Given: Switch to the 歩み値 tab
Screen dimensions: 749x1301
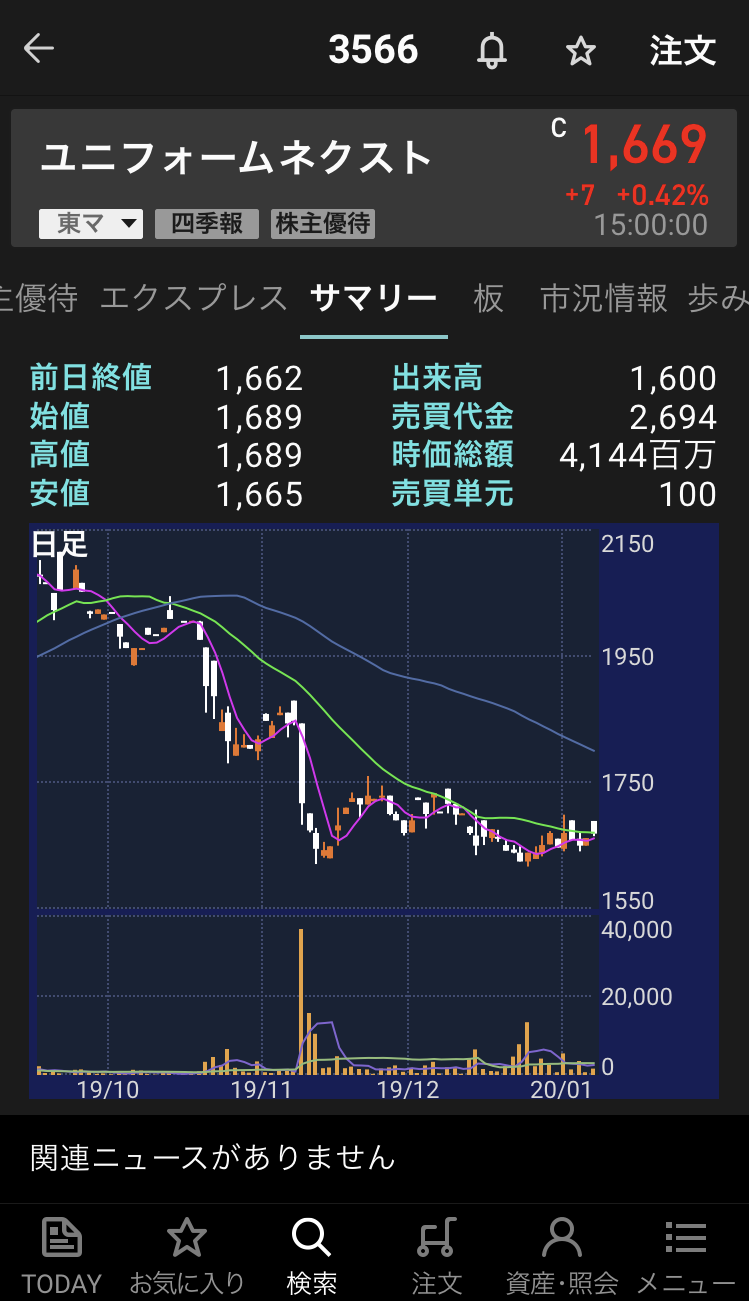Looking at the screenshot, I should 718,298.
